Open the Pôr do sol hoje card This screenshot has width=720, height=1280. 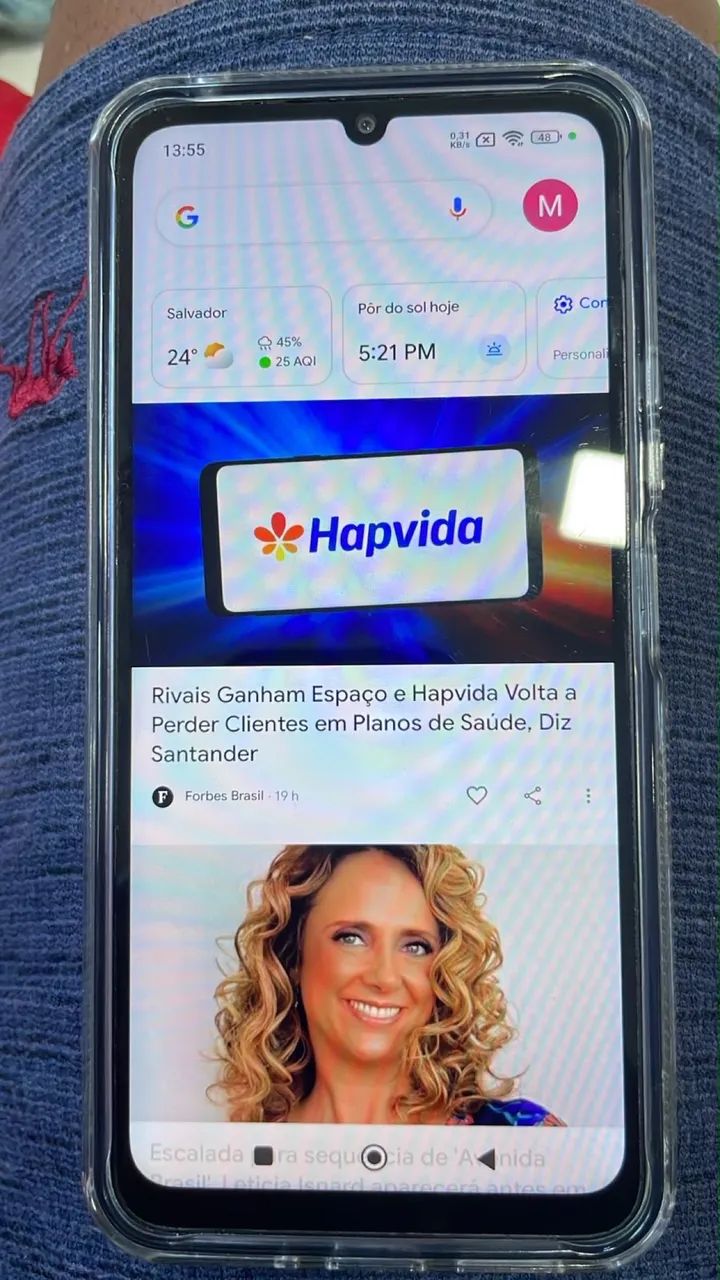[434, 332]
